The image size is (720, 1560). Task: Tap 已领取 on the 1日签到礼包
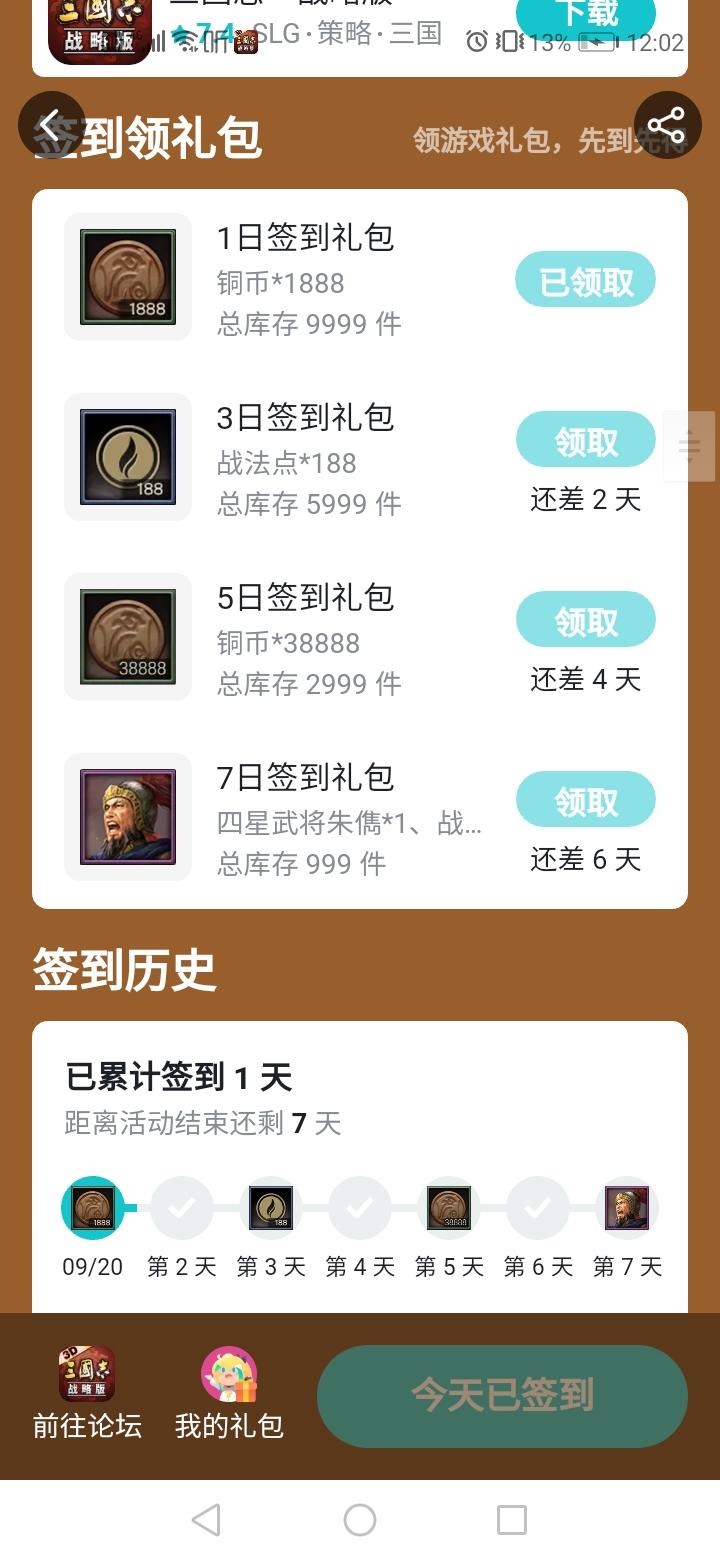tap(586, 280)
